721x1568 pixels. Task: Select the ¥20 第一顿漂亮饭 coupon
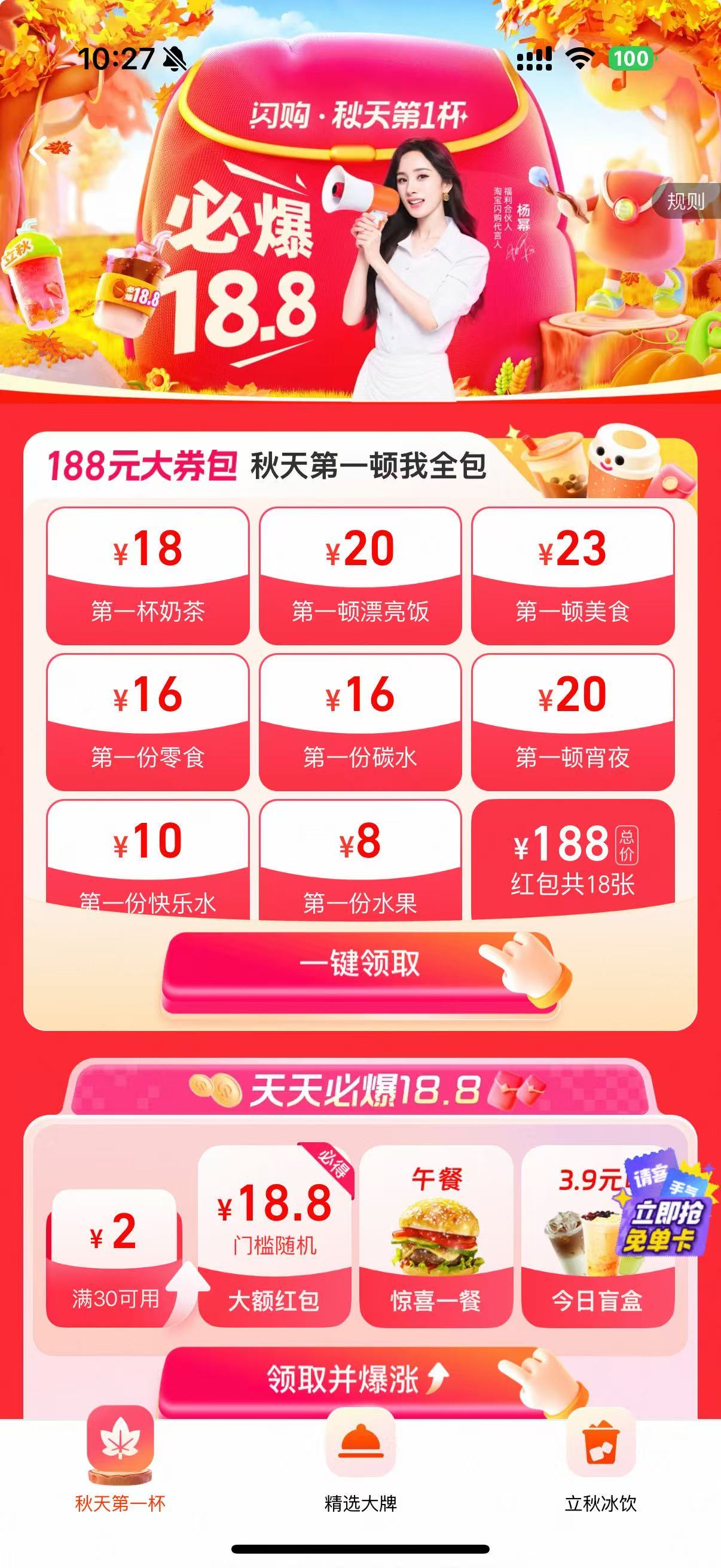tap(360, 575)
